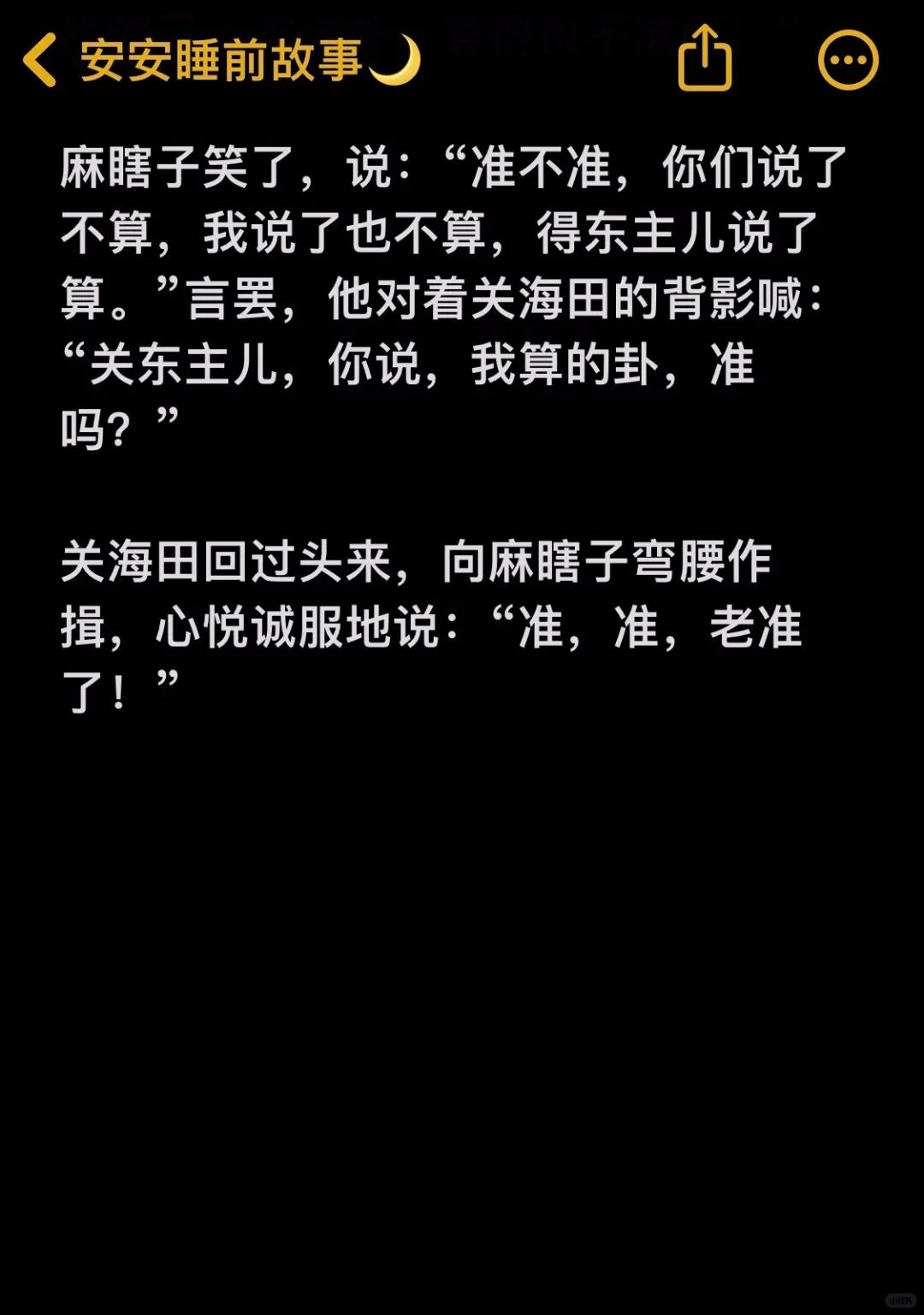Share this note

click(704, 58)
